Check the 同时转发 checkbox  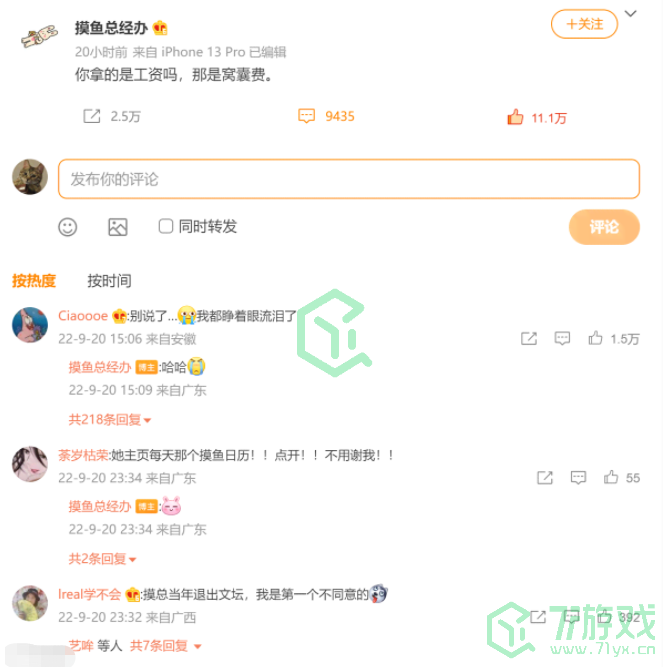(166, 227)
